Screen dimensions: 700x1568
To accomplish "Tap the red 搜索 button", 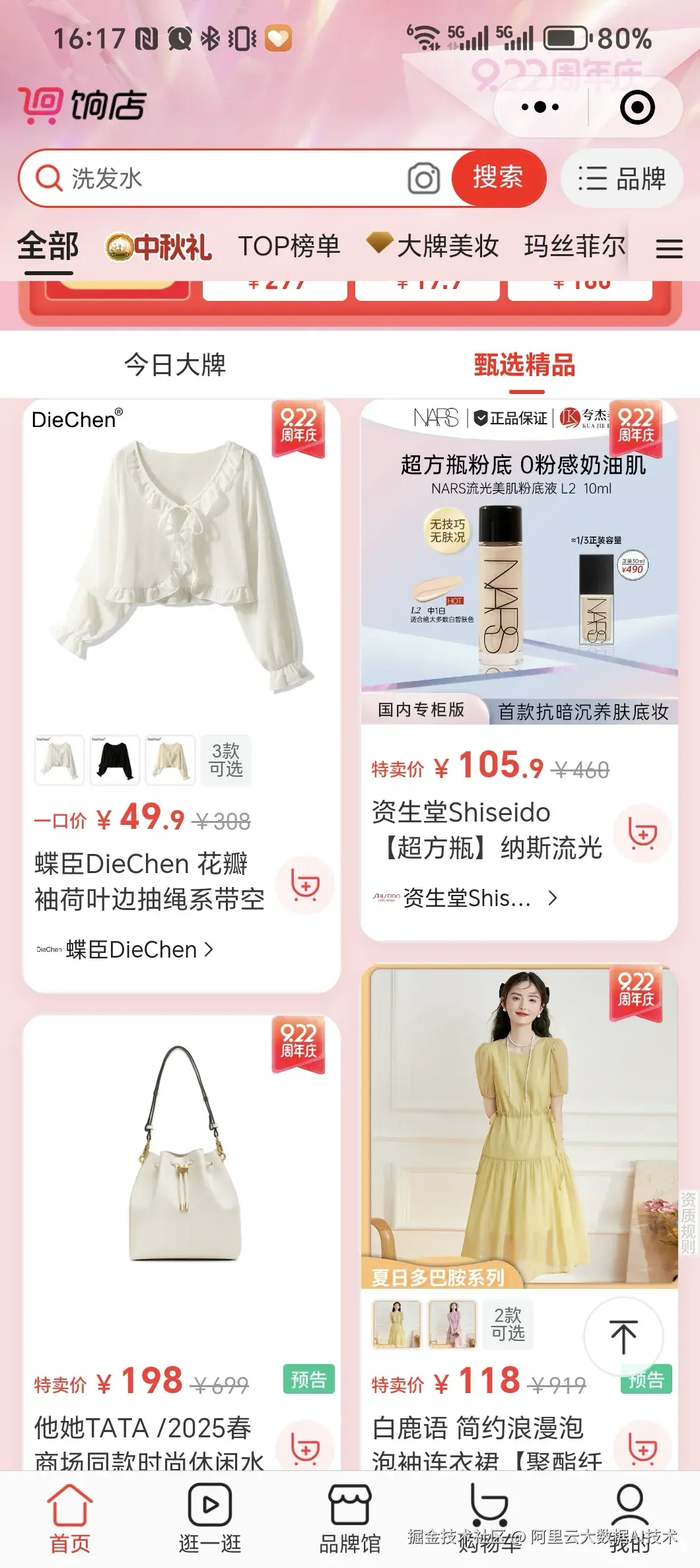I will 499,178.
